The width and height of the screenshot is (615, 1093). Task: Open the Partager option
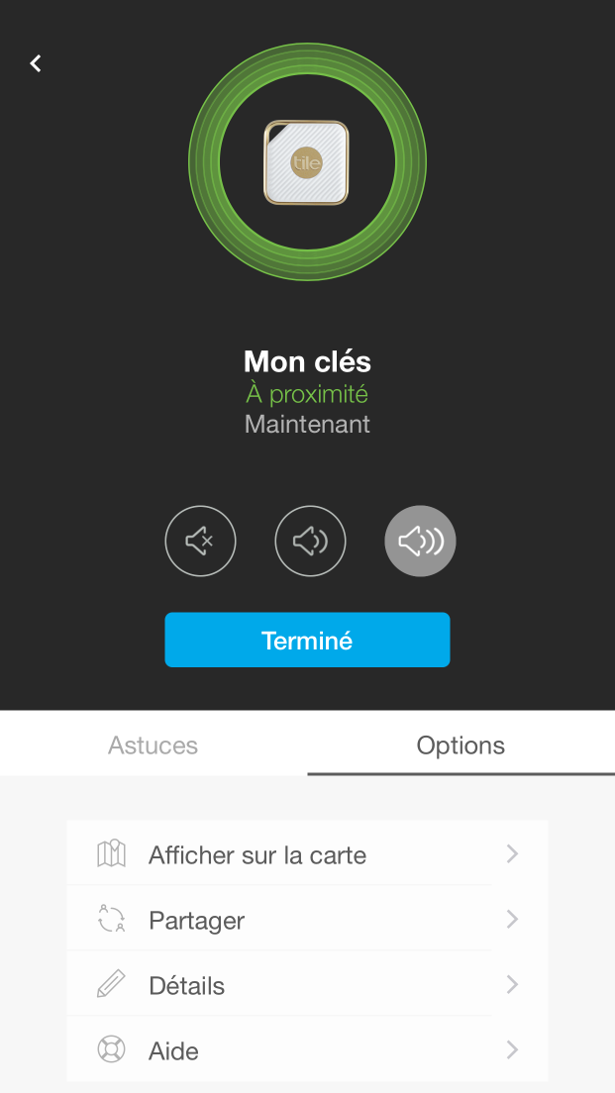pyautogui.click(x=308, y=919)
